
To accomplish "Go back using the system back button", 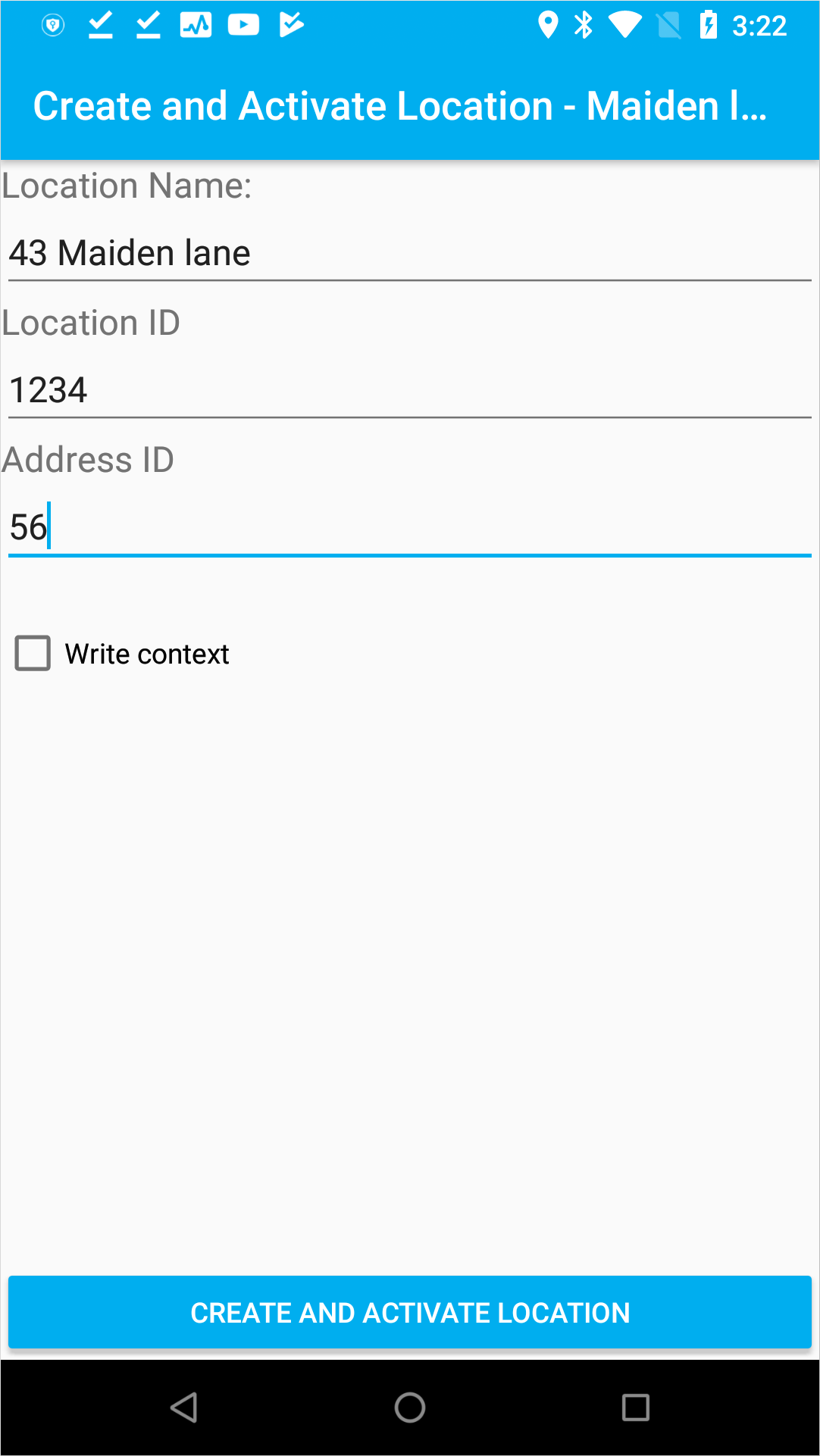I will 184,1408.
